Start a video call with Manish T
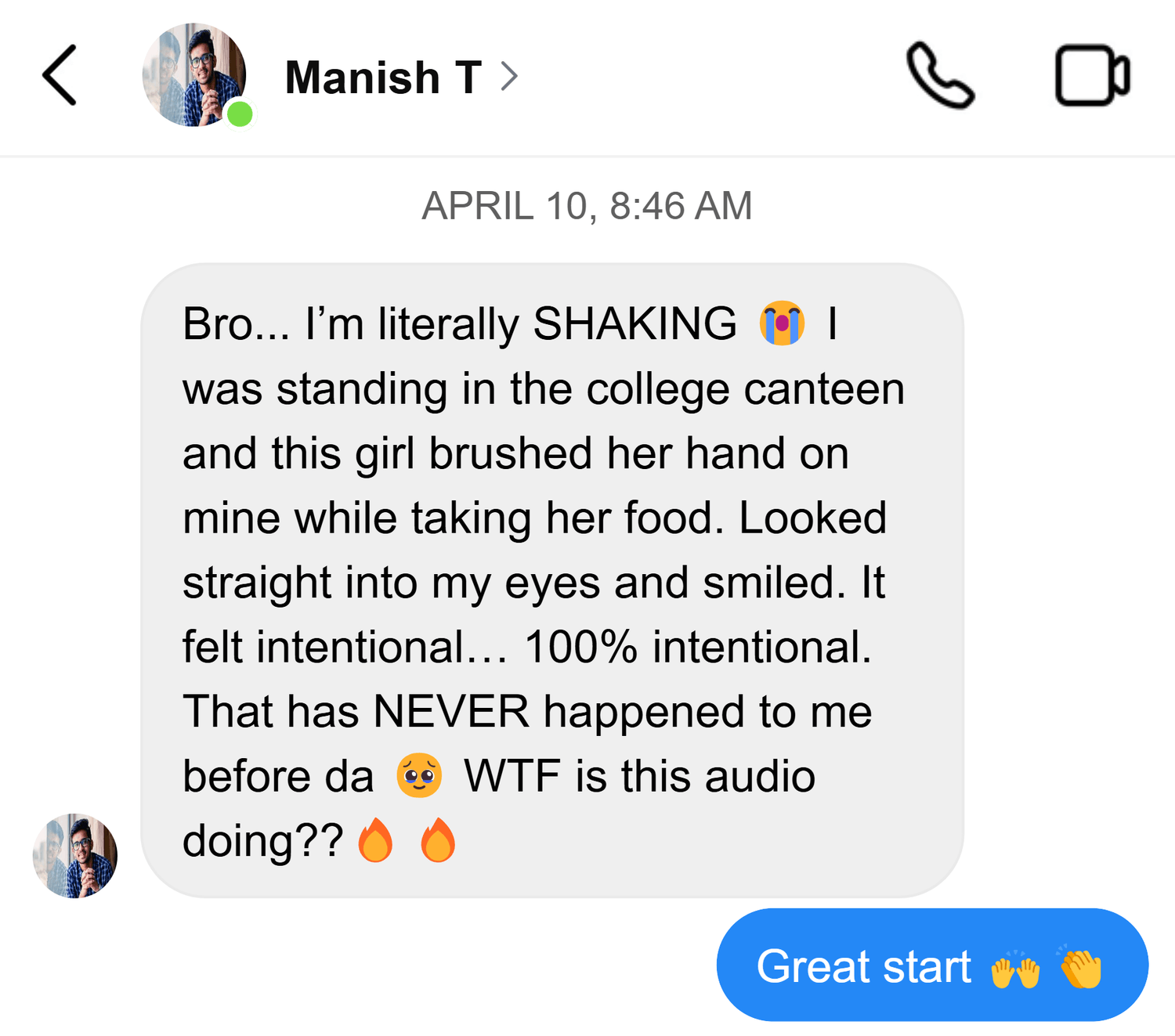This screenshot has width=1175, height=1036. (1091, 75)
